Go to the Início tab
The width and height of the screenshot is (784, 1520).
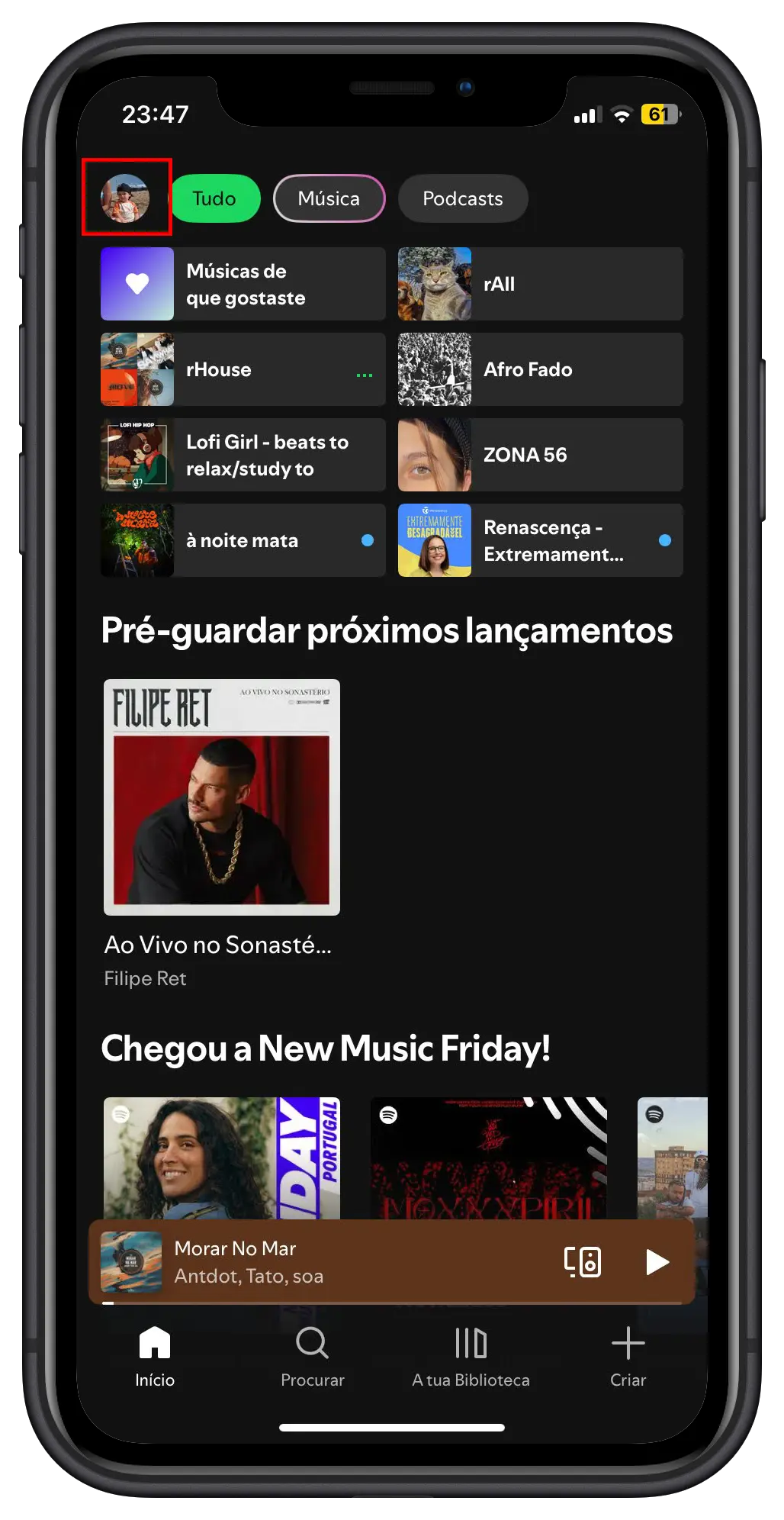[155, 1357]
